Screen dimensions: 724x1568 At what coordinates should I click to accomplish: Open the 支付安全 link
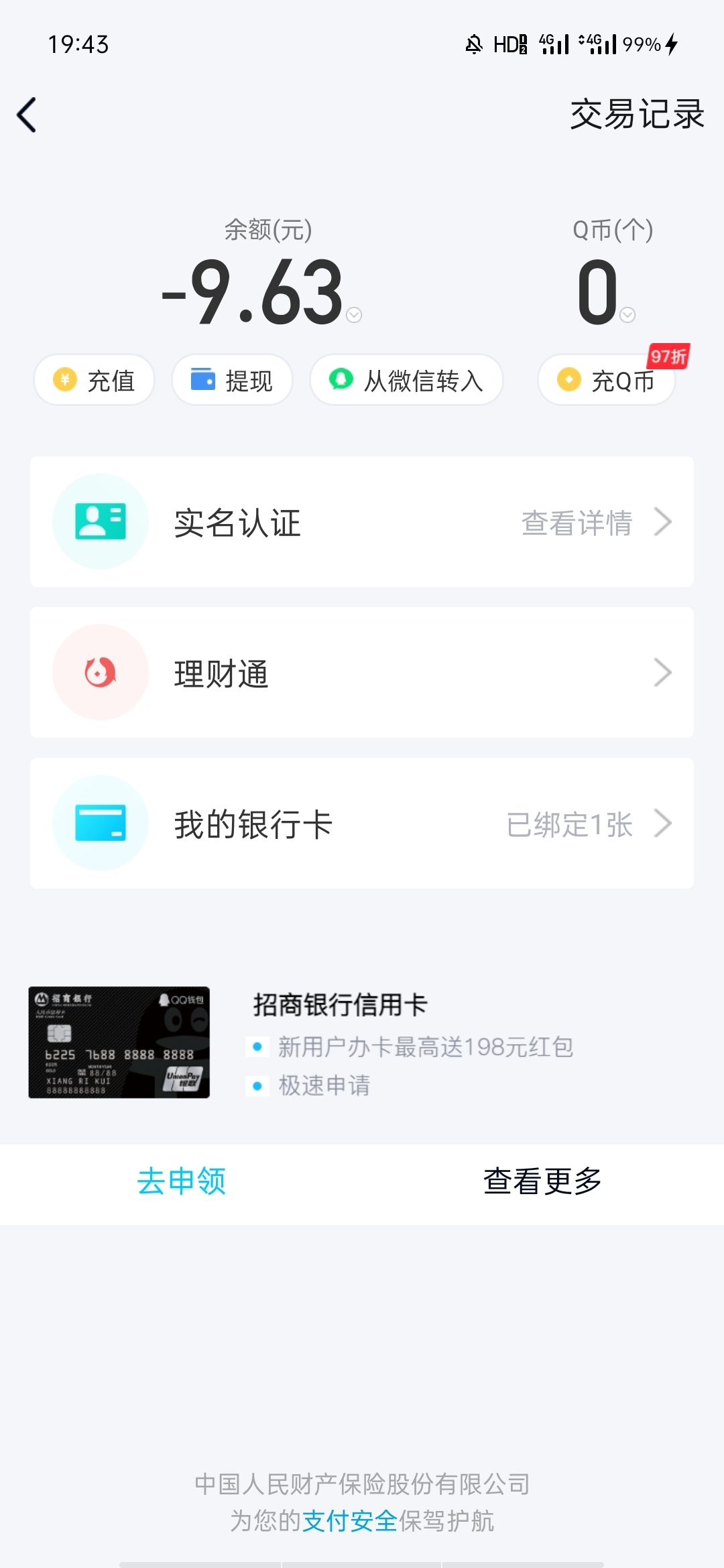[350, 1521]
